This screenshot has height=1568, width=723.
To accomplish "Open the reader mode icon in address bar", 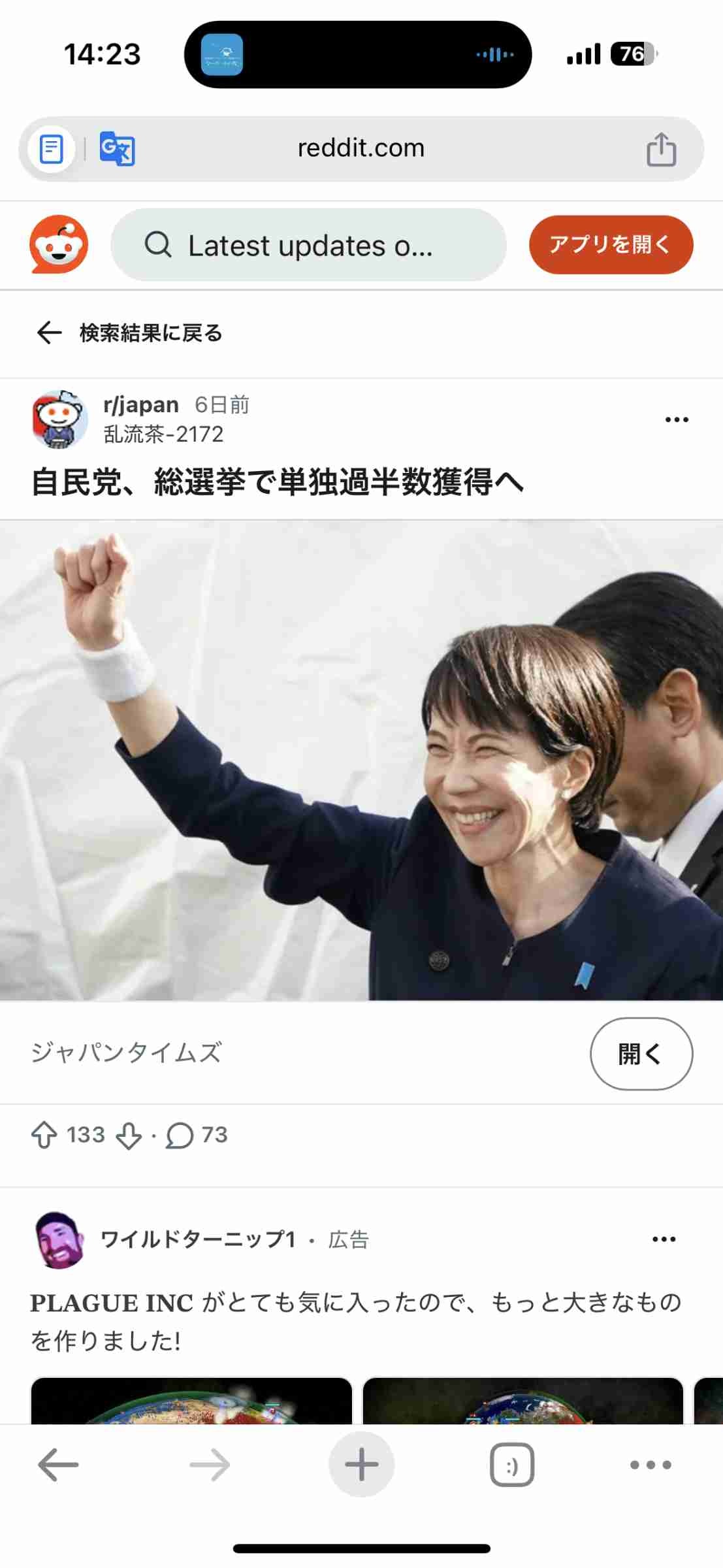I will coord(51,149).
